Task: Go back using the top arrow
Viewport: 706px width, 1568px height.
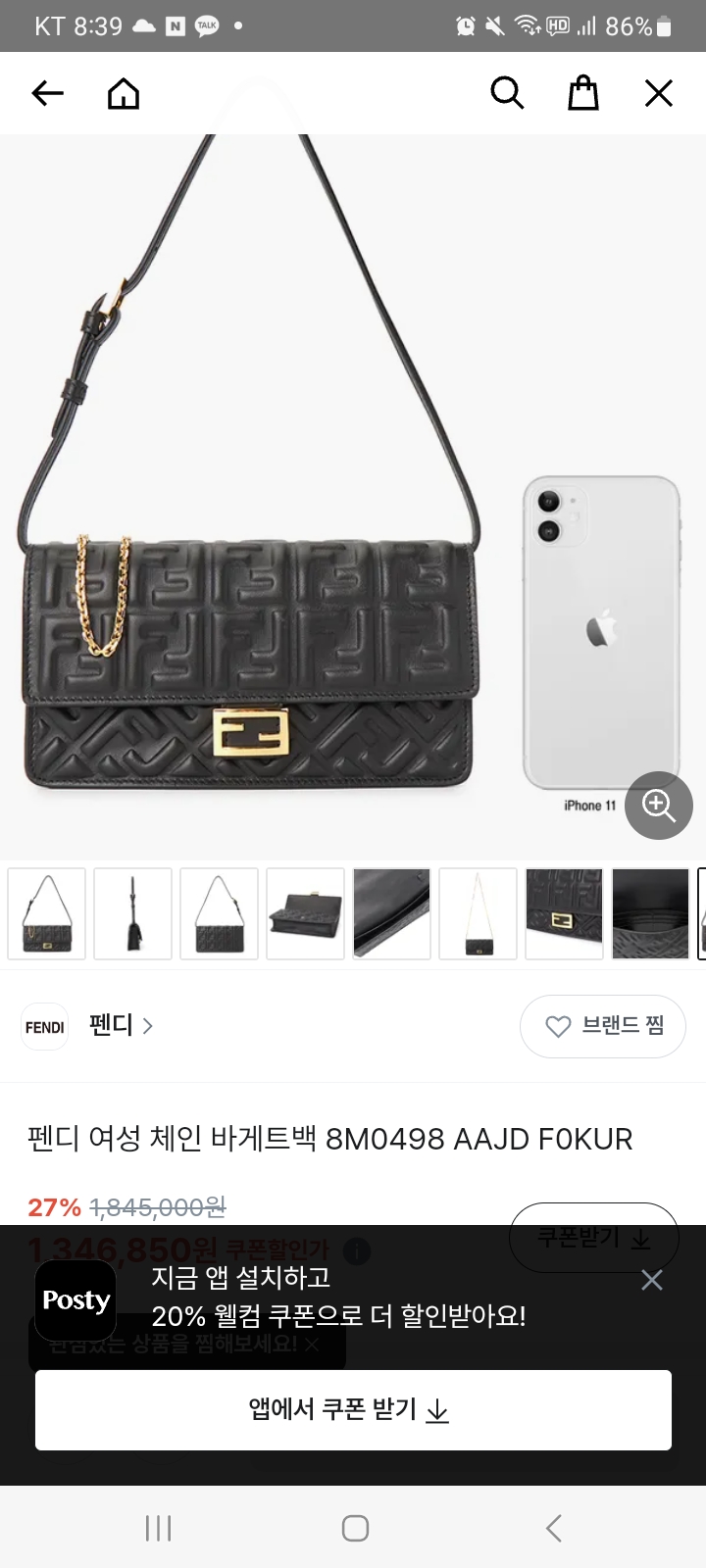Action: (x=47, y=93)
